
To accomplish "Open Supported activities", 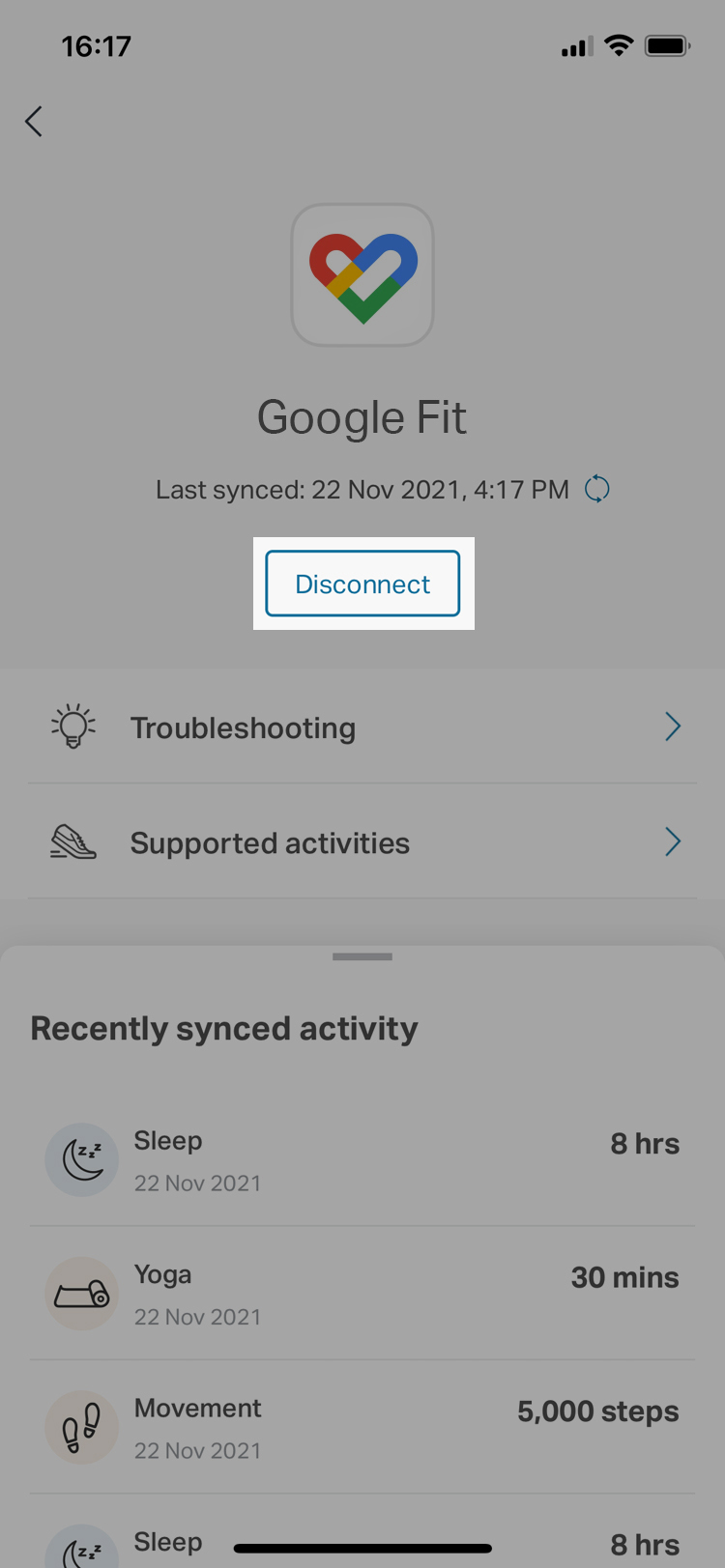I will tap(362, 841).
